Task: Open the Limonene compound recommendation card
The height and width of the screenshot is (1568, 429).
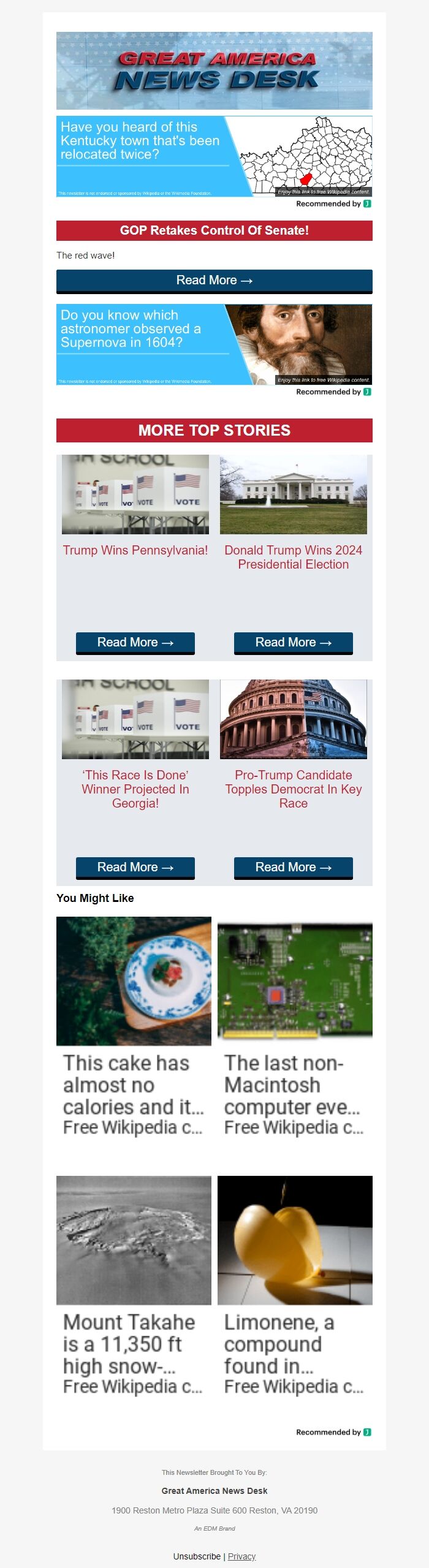Action: (295, 1286)
